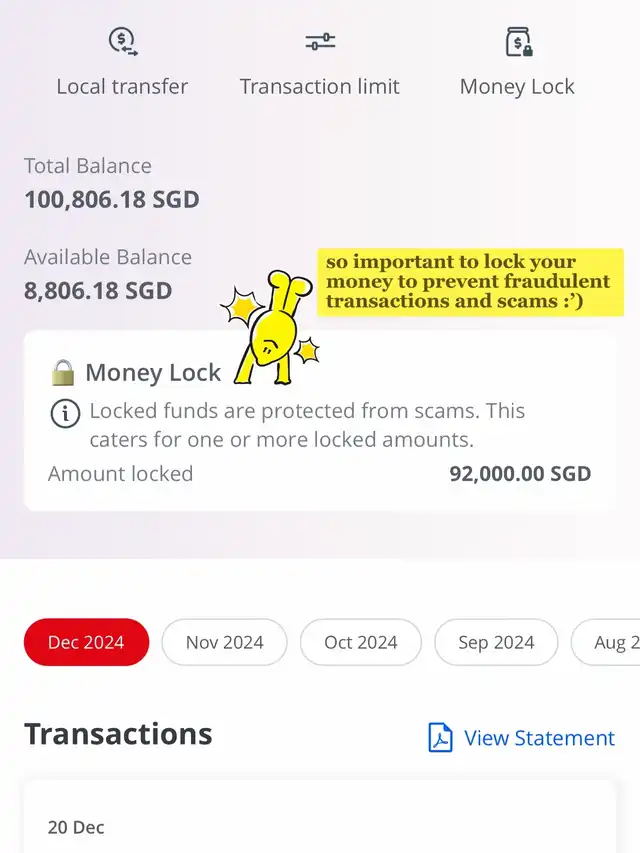Viewport: 640px width, 853px height.
Task: Open the Money Lock shortcut
Action: click(x=517, y=62)
